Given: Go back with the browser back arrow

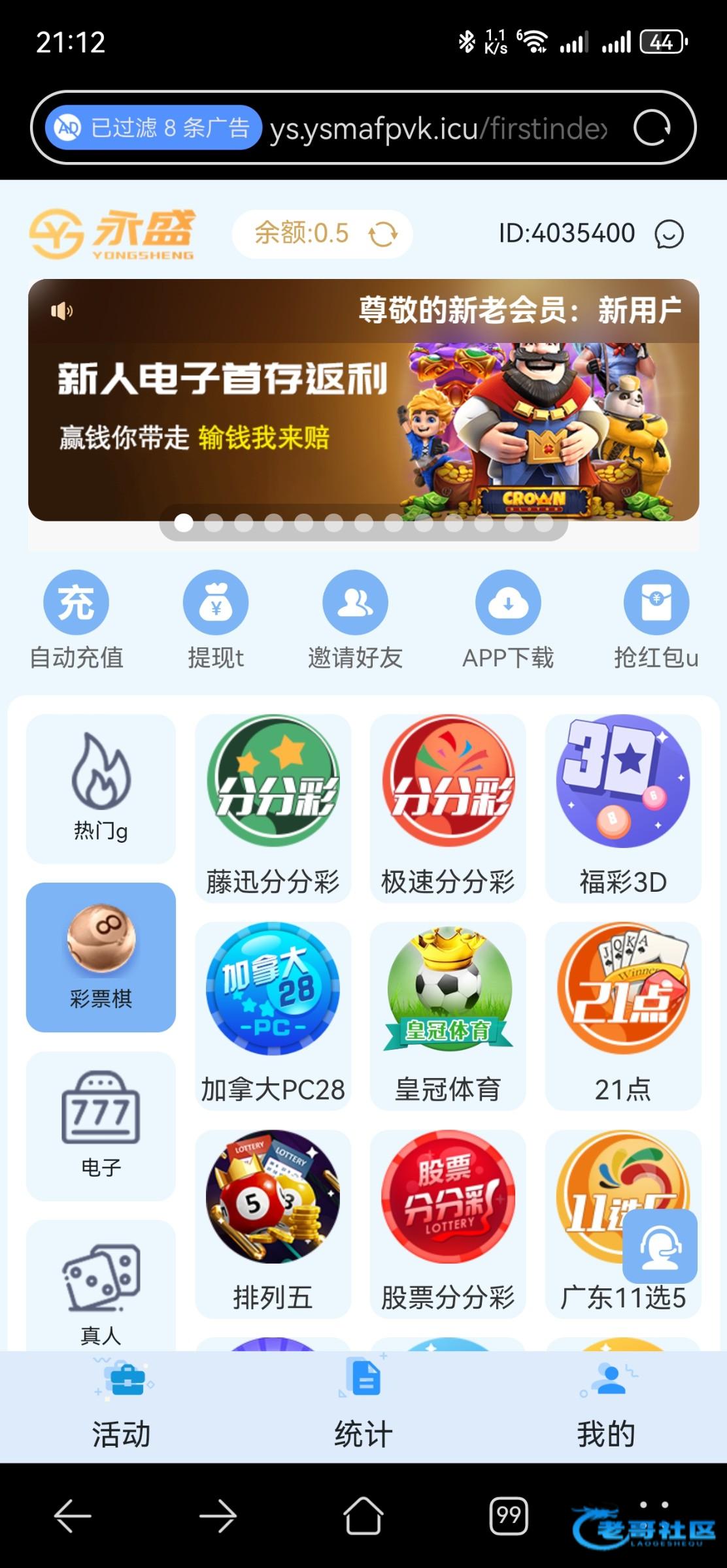Looking at the screenshot, I should pyautogui.click(x=72, y=1515).
